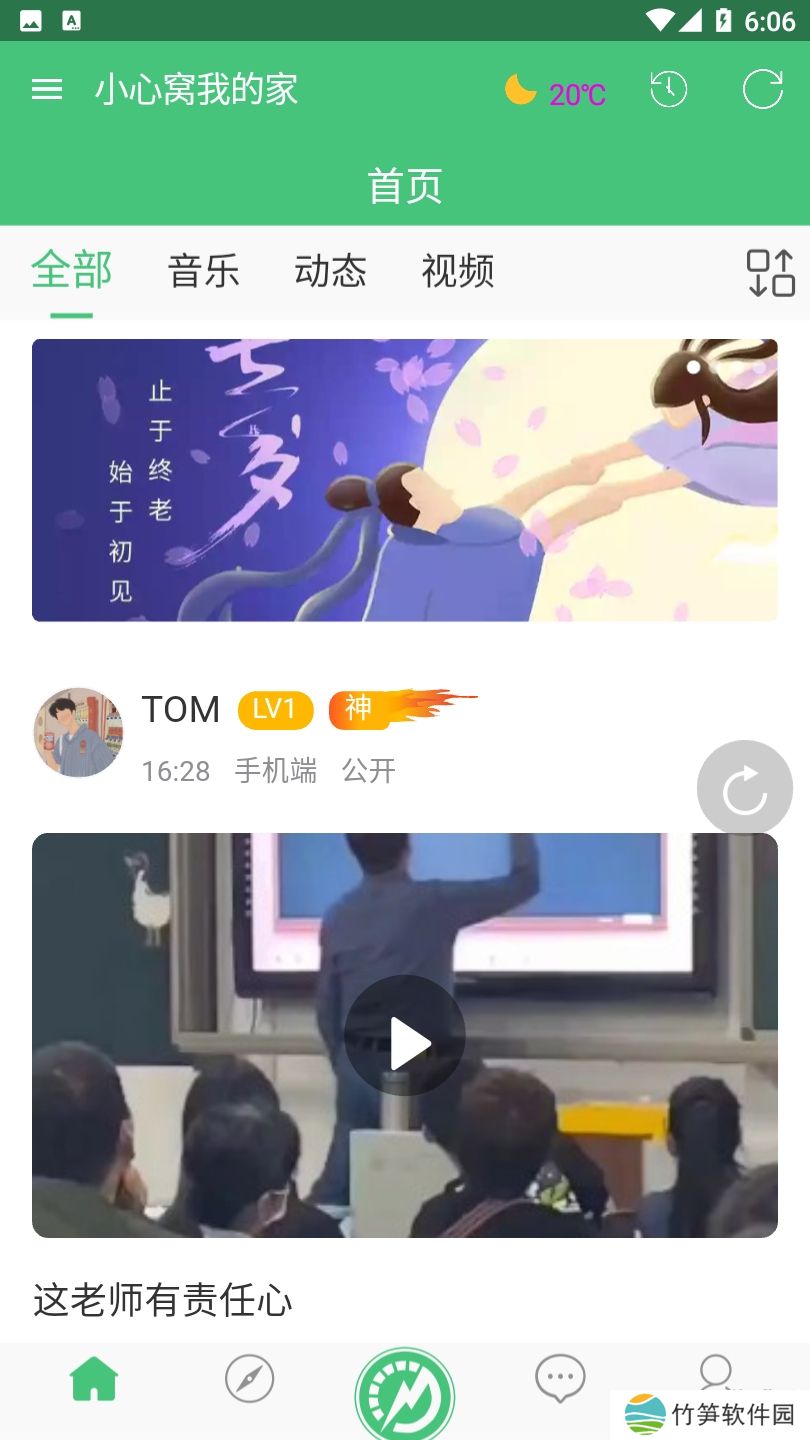Open the purple 七夕 banner
The image size is (810, 1440).
click(405, 480)
